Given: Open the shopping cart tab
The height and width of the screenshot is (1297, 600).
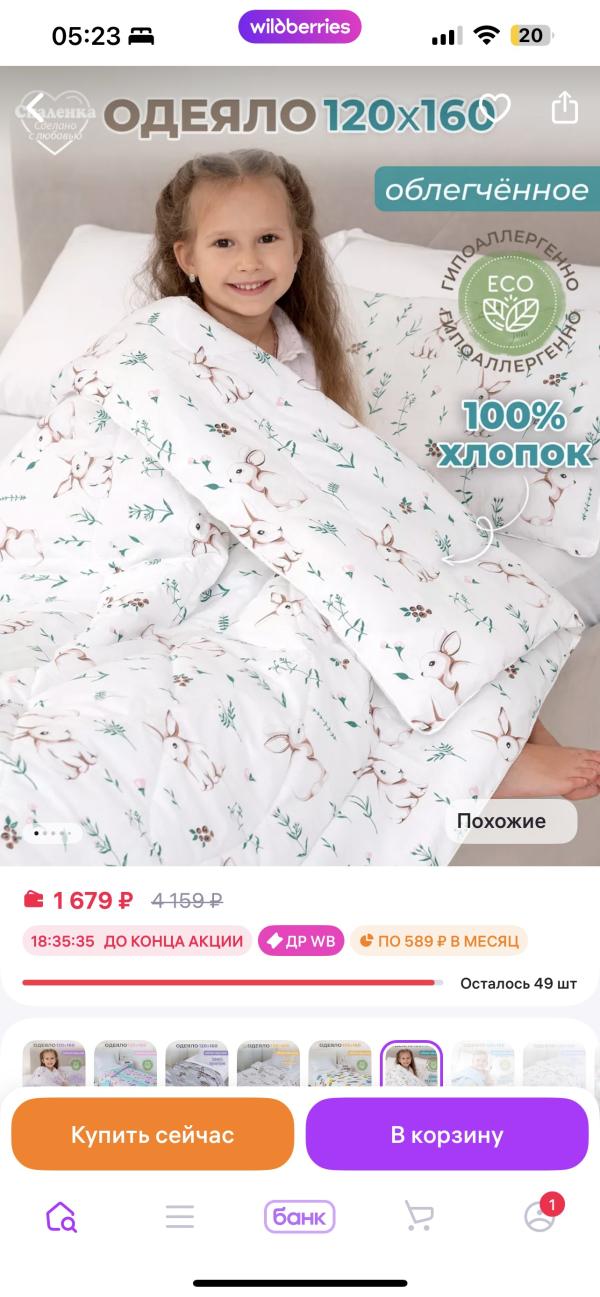Looking at the screenshot, I should pos(419,1216).
